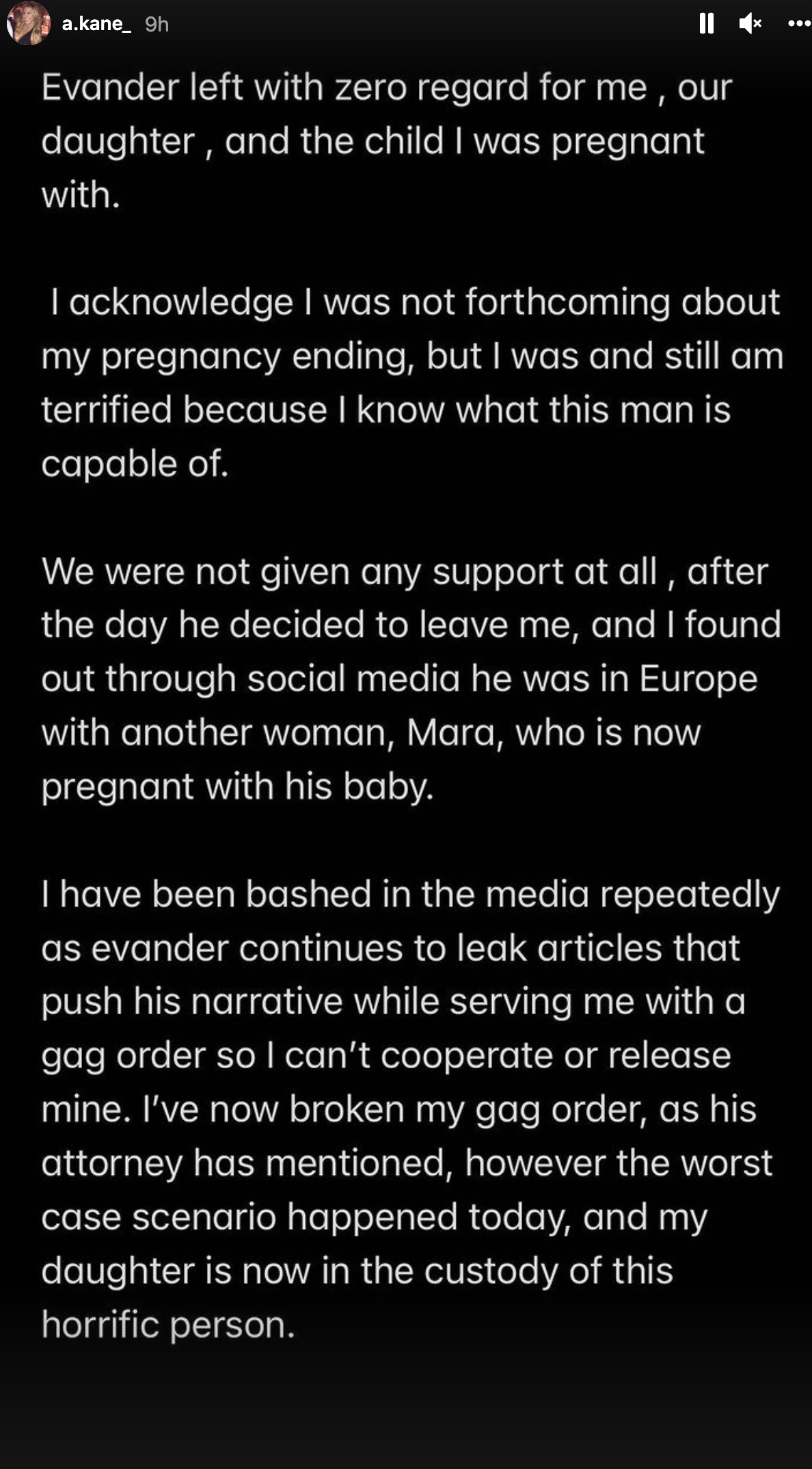
Task: Open the a.kane_ username link
Action: tap(96, 24)
